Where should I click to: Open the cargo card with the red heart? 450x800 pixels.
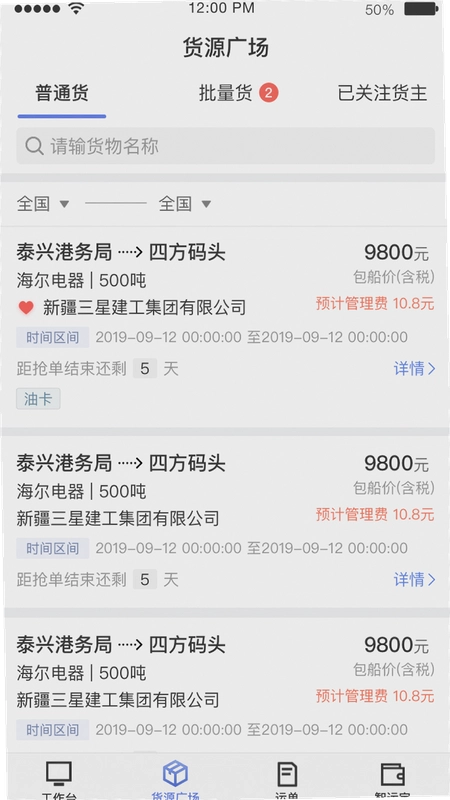click(x=226, y=327)
